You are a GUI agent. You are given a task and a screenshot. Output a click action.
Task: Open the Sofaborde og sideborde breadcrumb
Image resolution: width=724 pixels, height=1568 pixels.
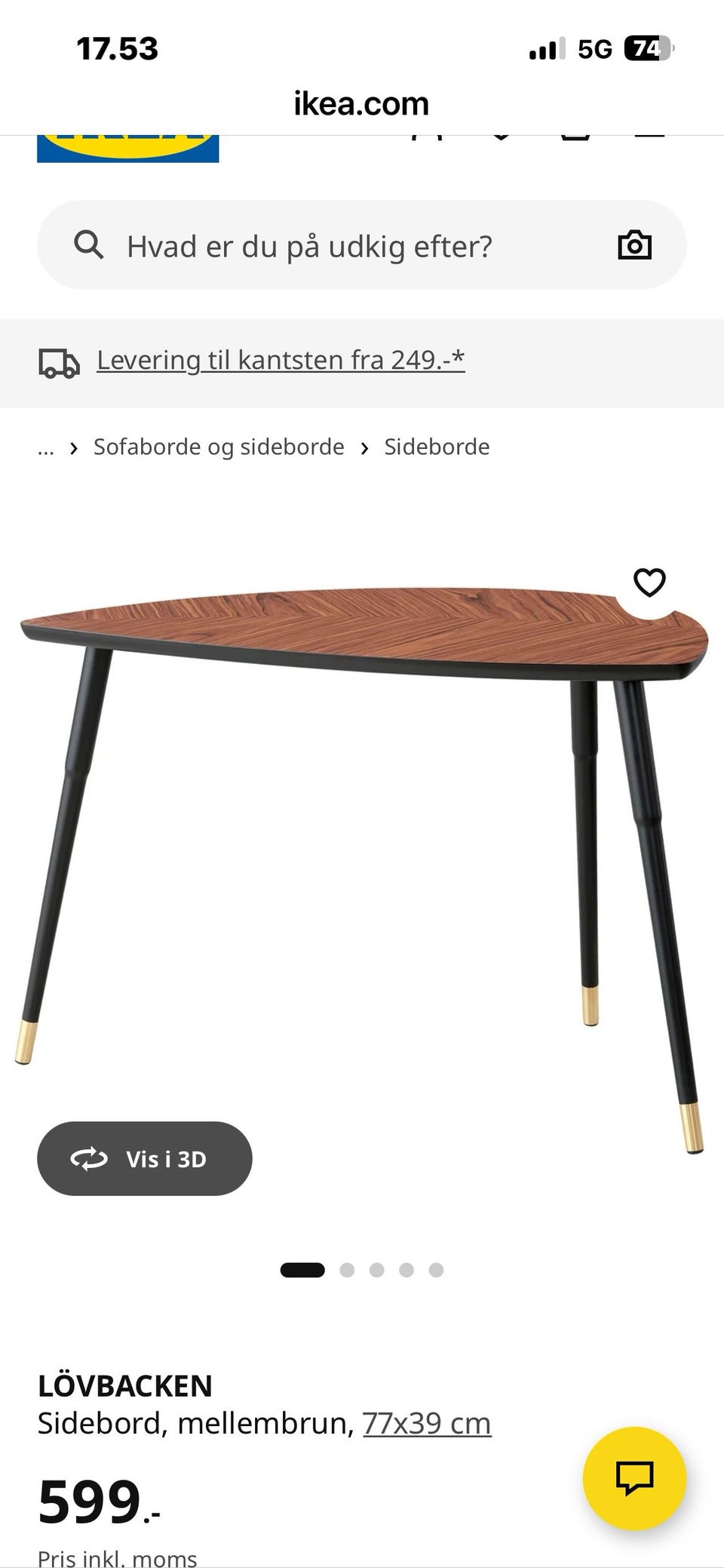218,446
